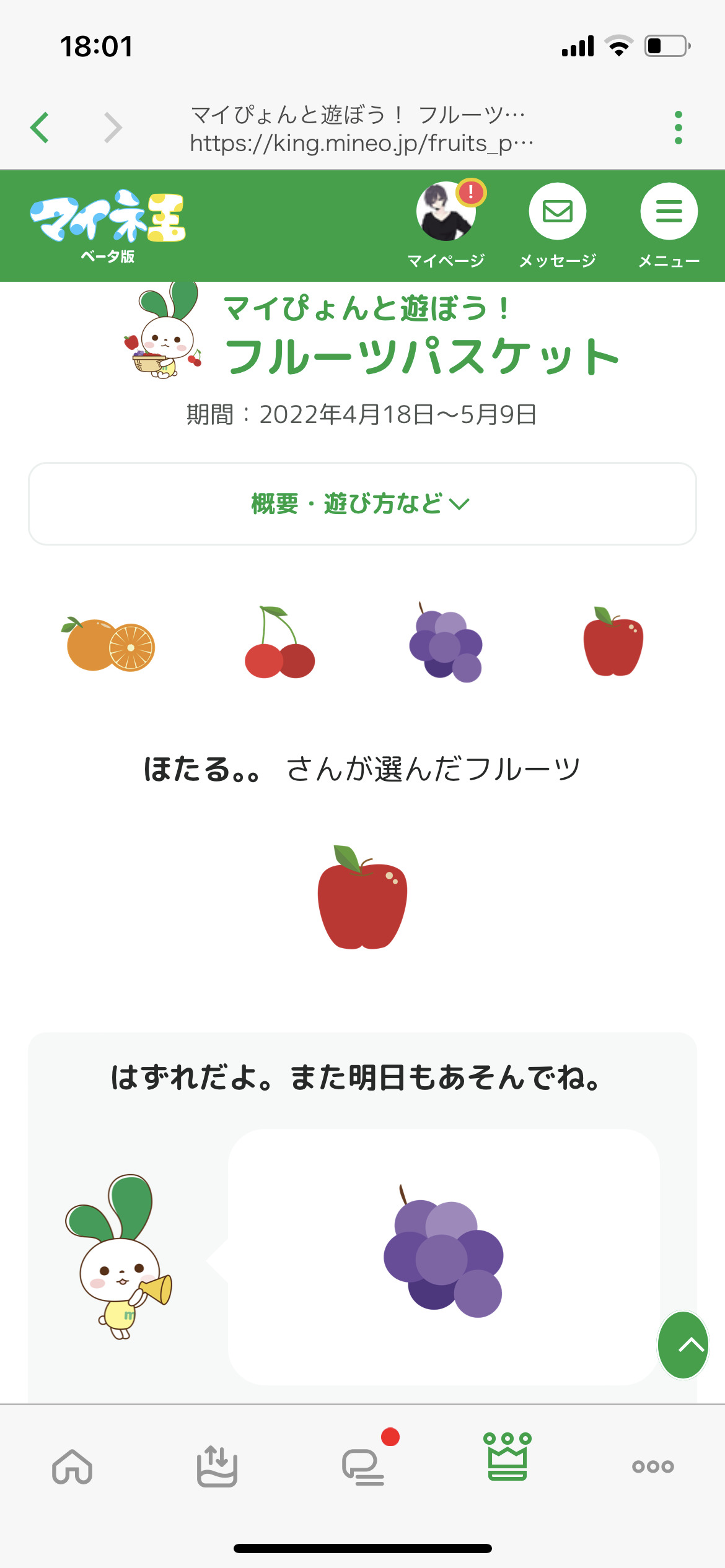Image resolution: width=725 pixels, height=1568 pixels.
Task: Go back to the previous page
Action: click(40, 128)
